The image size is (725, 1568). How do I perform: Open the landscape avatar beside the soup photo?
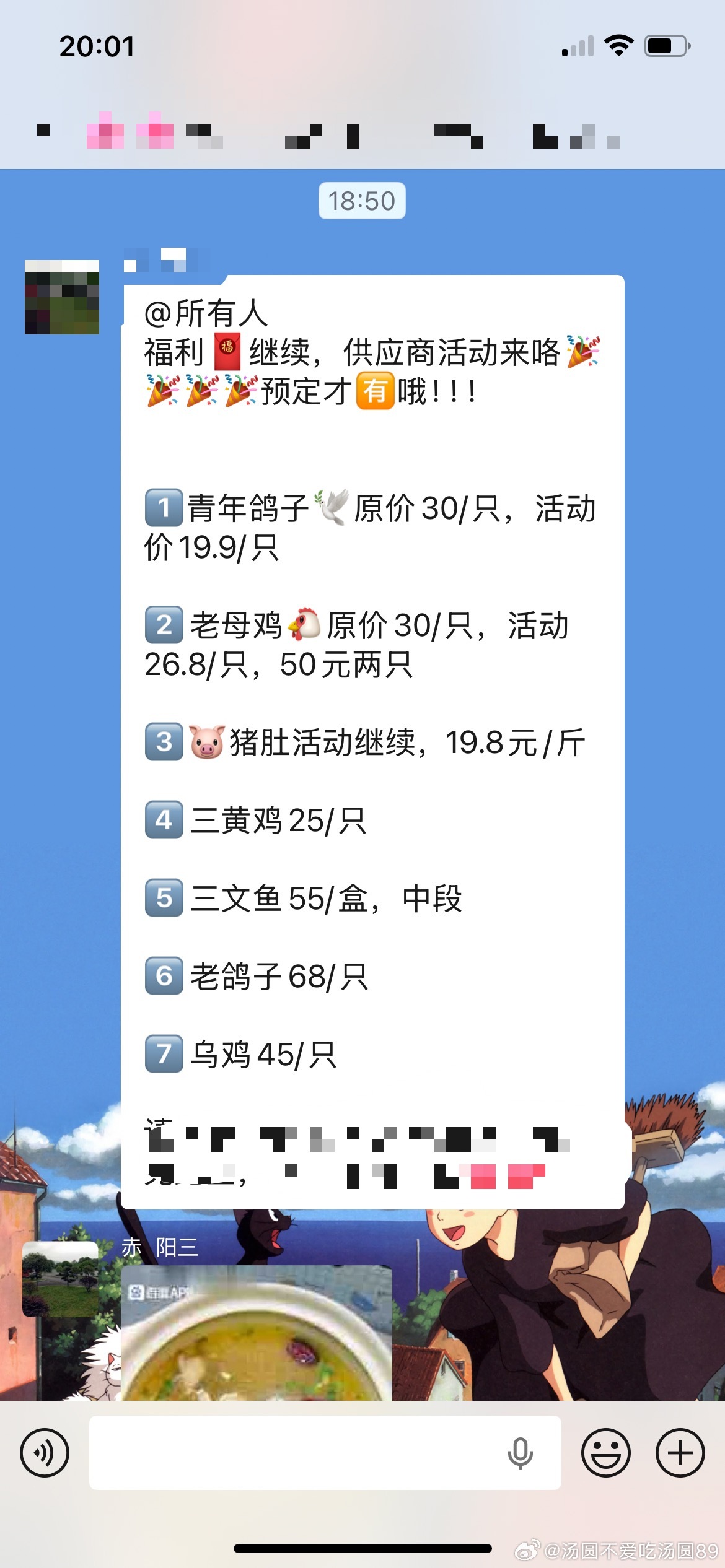[60, 1279]
